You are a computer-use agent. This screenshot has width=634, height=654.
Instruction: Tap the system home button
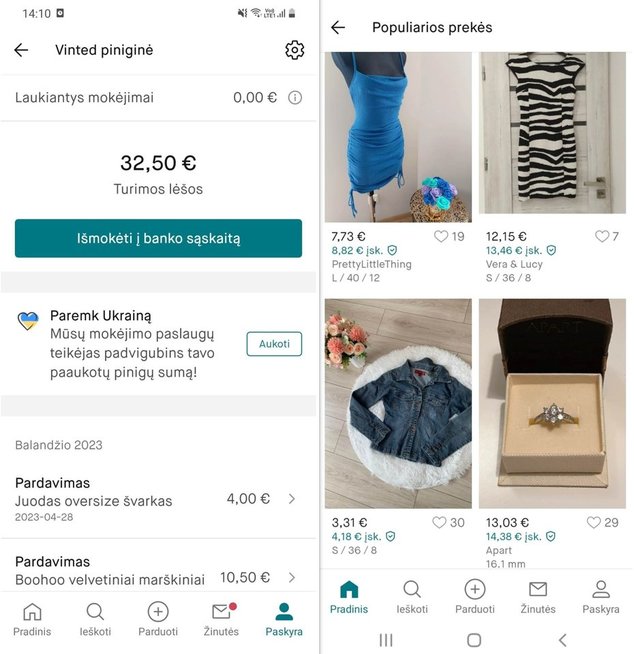pos(474,640)
